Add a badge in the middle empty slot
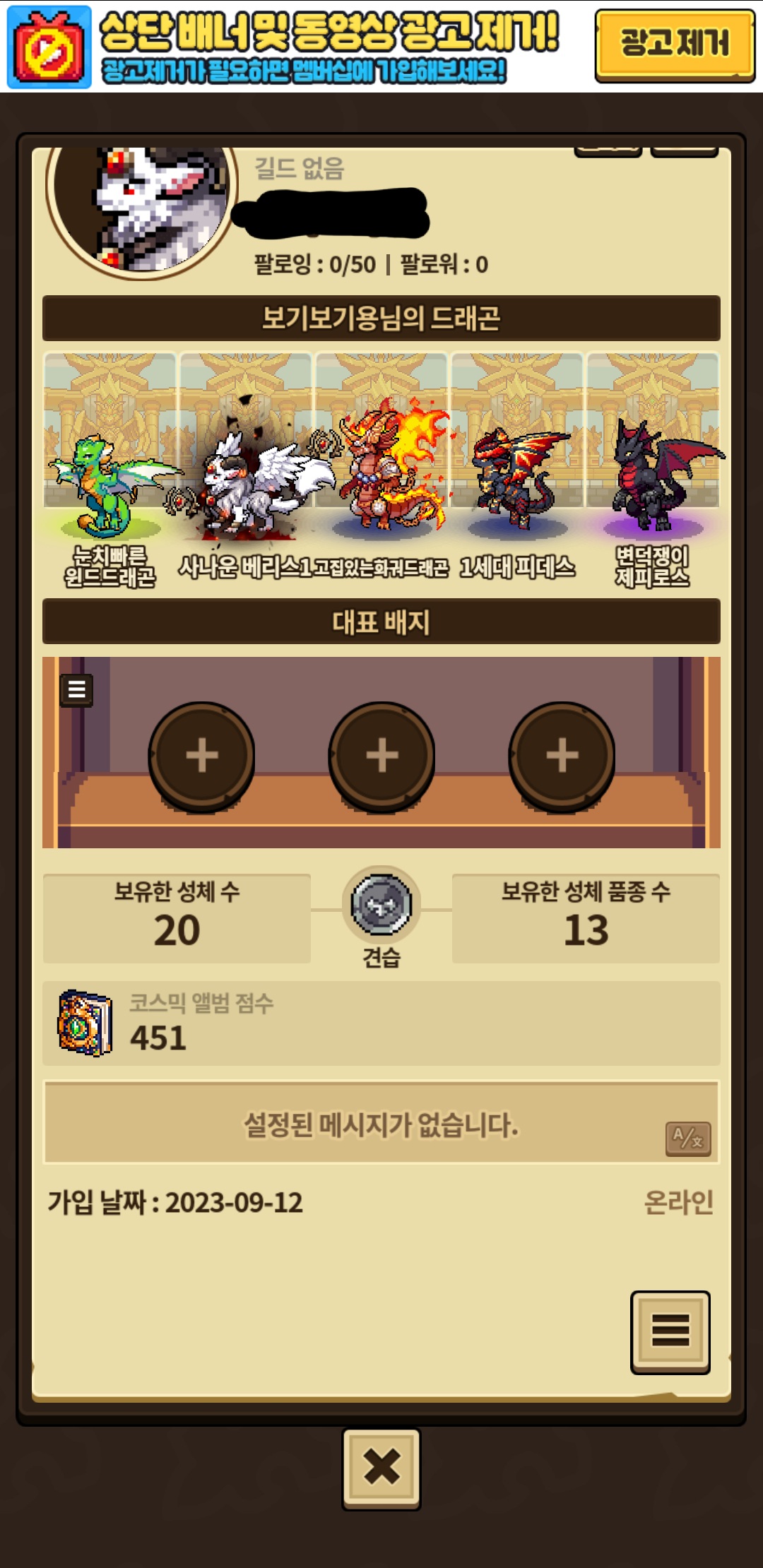The width and height of the screenshot is (763, 1568). pyautogui.click(x=381, y=756)
